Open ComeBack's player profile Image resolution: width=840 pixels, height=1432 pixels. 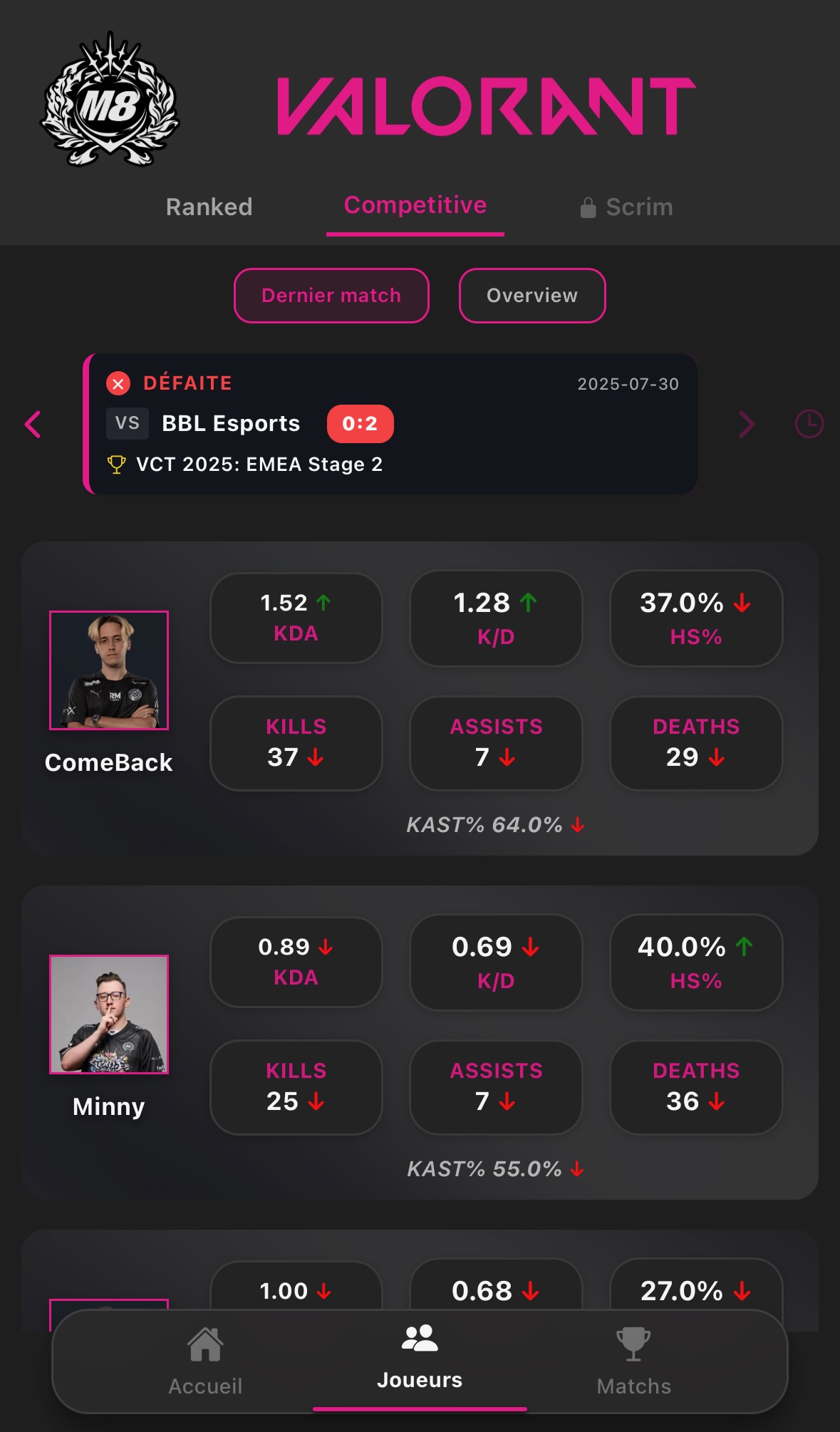click(x=109, y=670)
